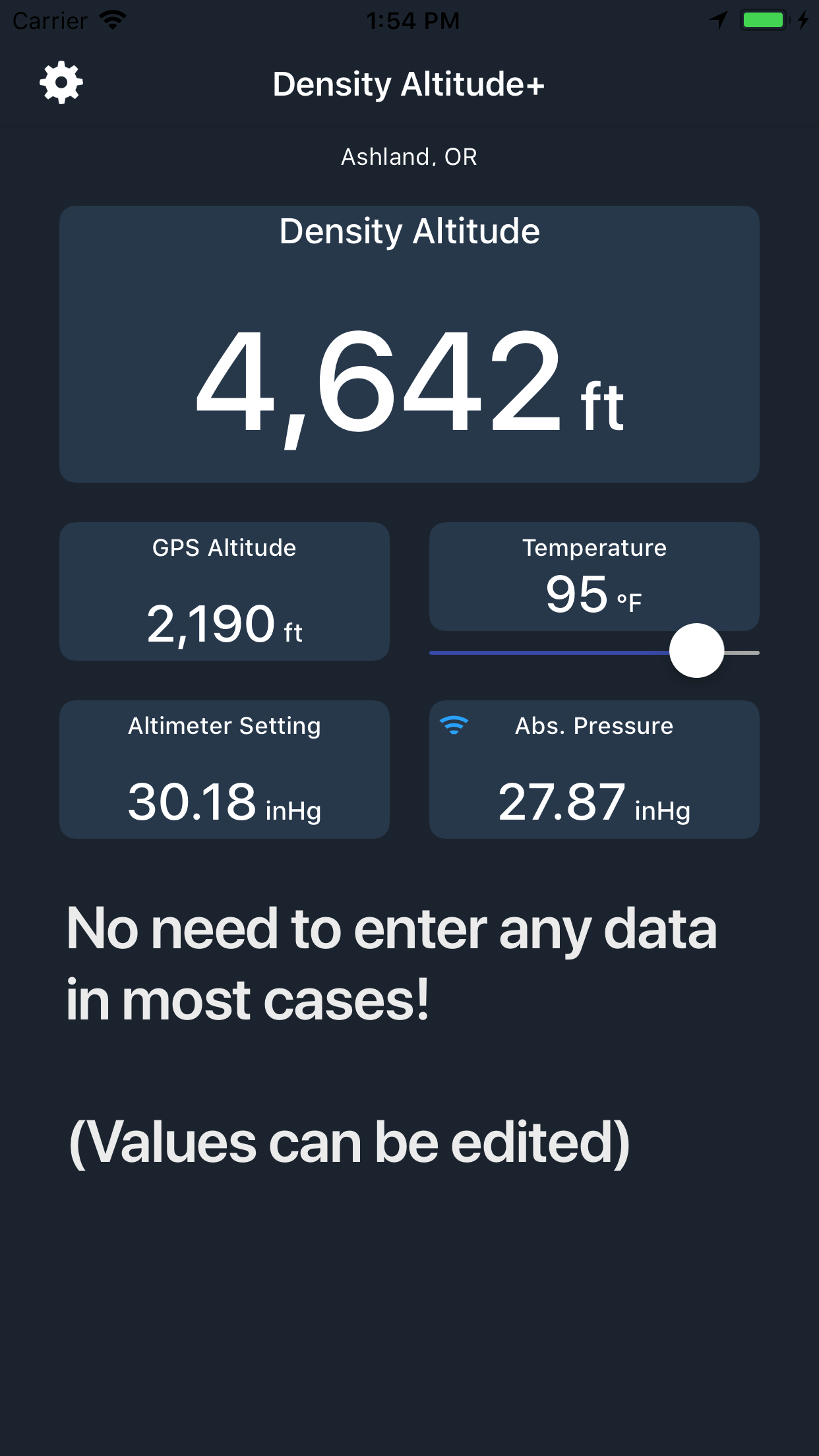Image resolution: width=819 pixels, height=1456 pixels.
Task: Open the Settings gear icon
Action: point(61,82)
